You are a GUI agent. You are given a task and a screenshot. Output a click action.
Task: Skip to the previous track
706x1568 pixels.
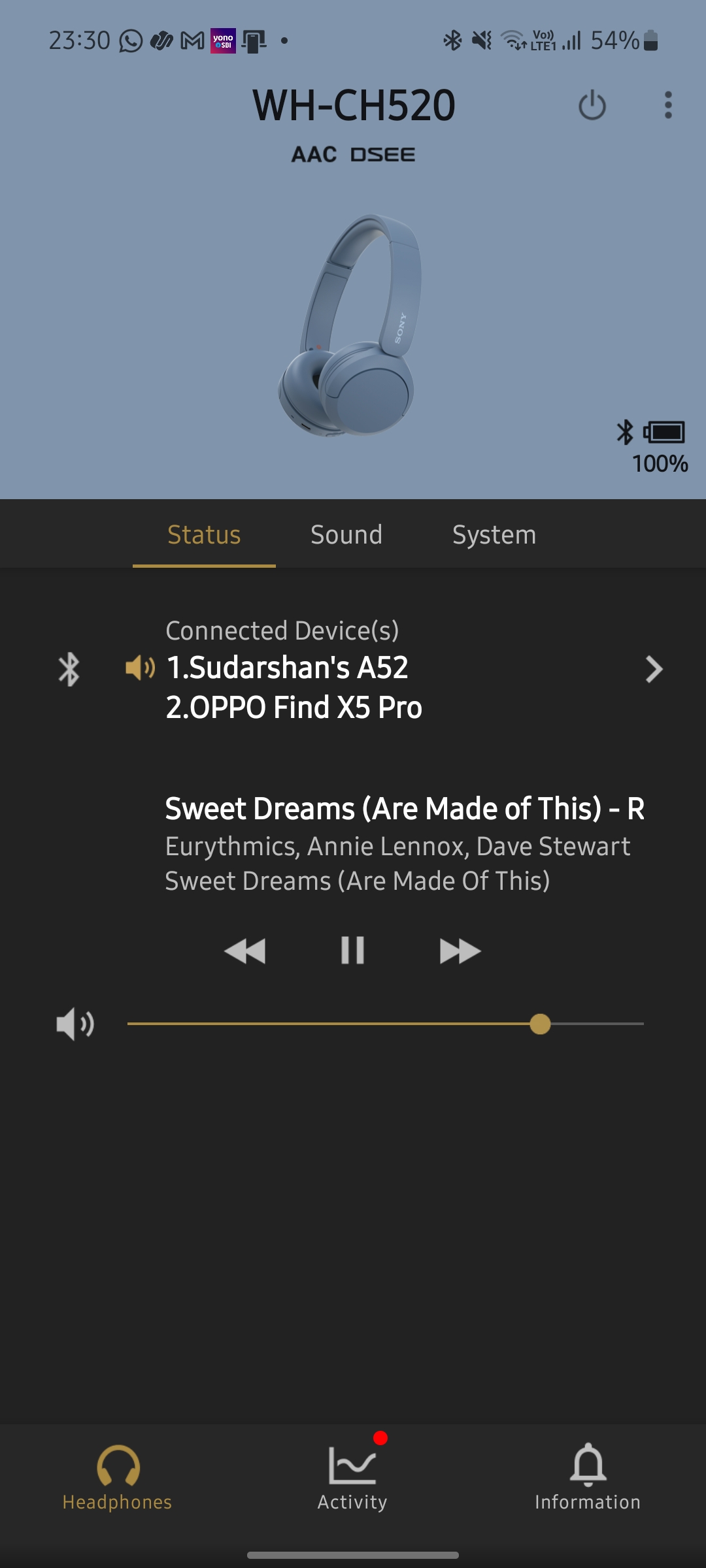coord(244,951)
